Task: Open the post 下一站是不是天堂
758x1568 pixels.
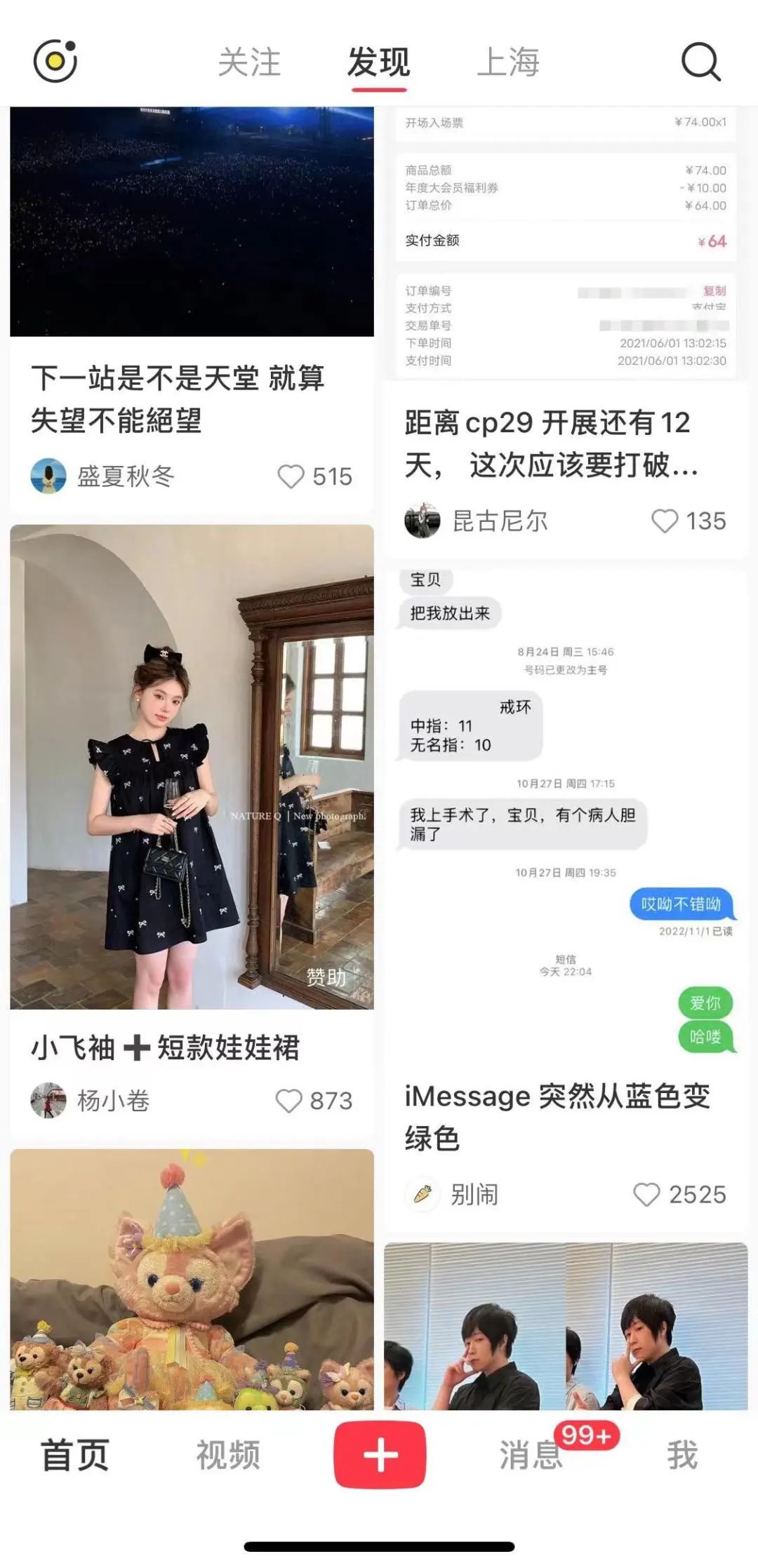Action: click(178, 399)
